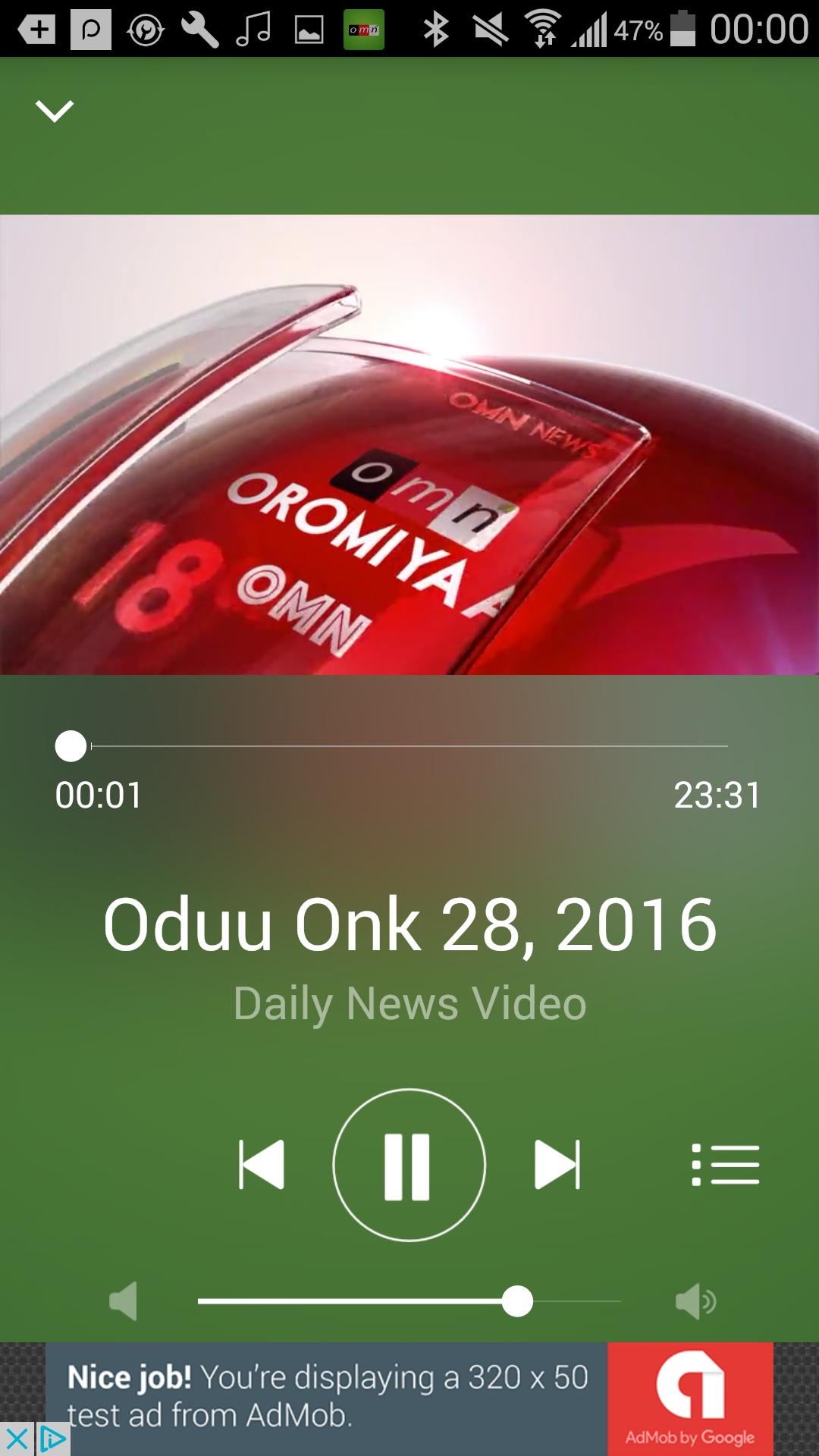Skip to the next track
The height and width of the screenshot is (1456, 819).
click(557, 1165)
